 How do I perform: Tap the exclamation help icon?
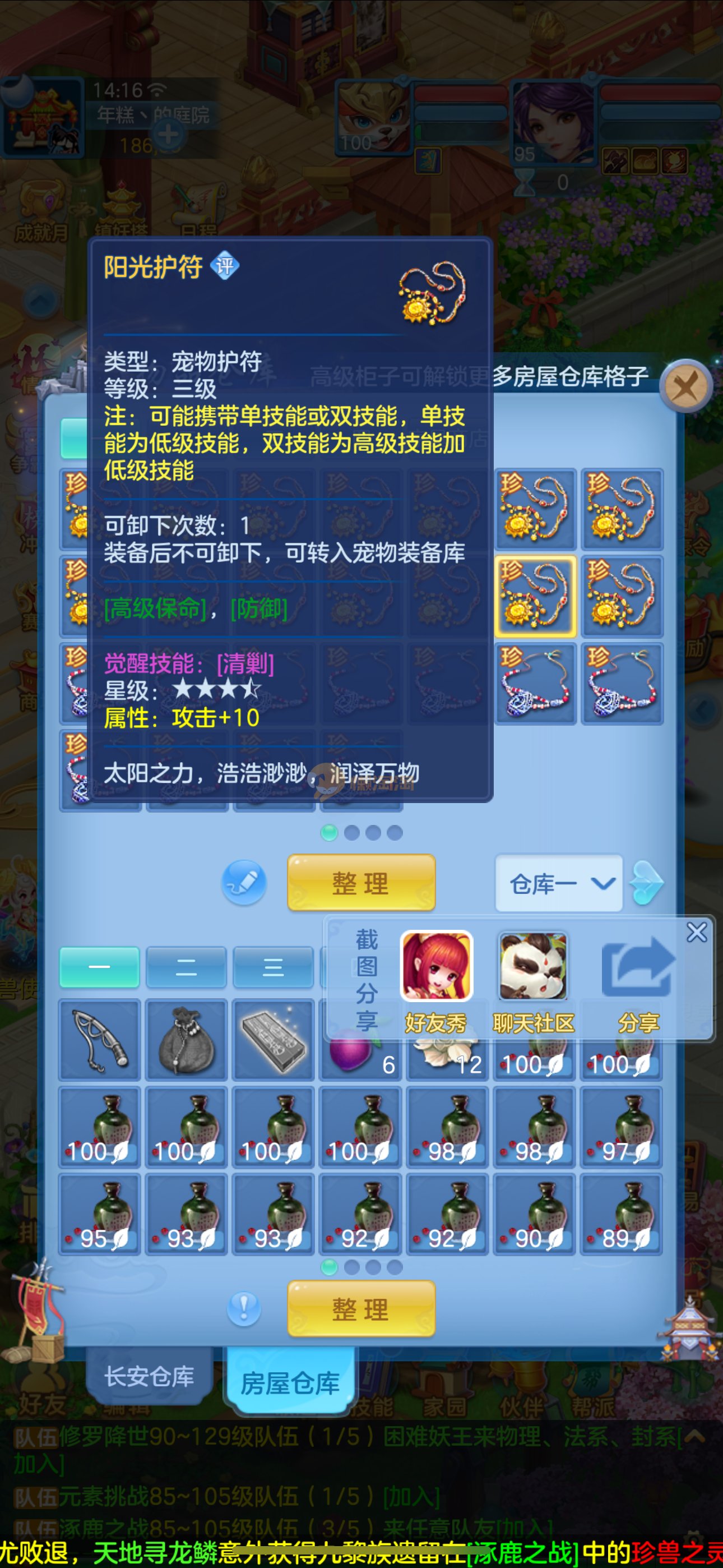[244, 1308]
